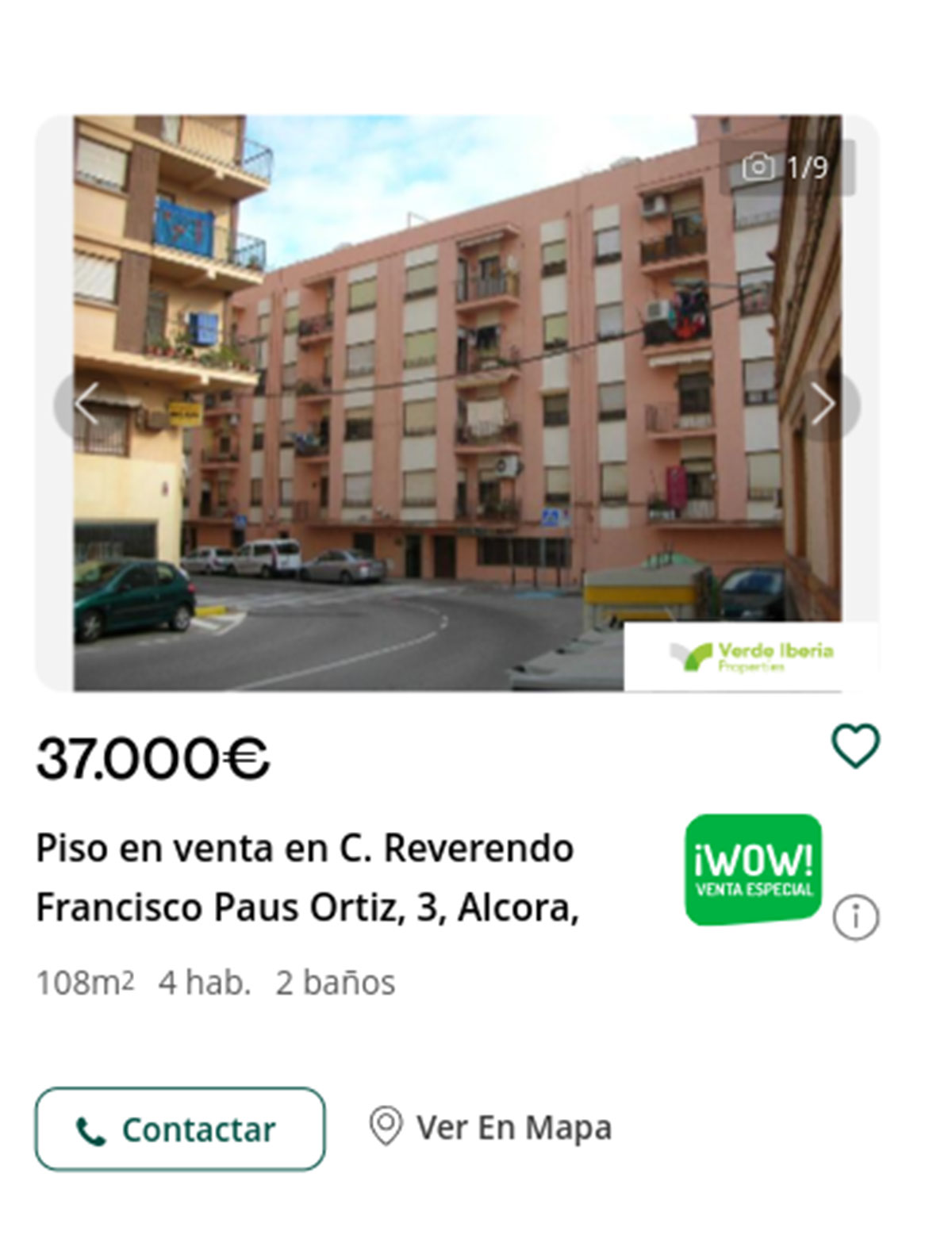Open the photo counter camera icon

(759, 167)
